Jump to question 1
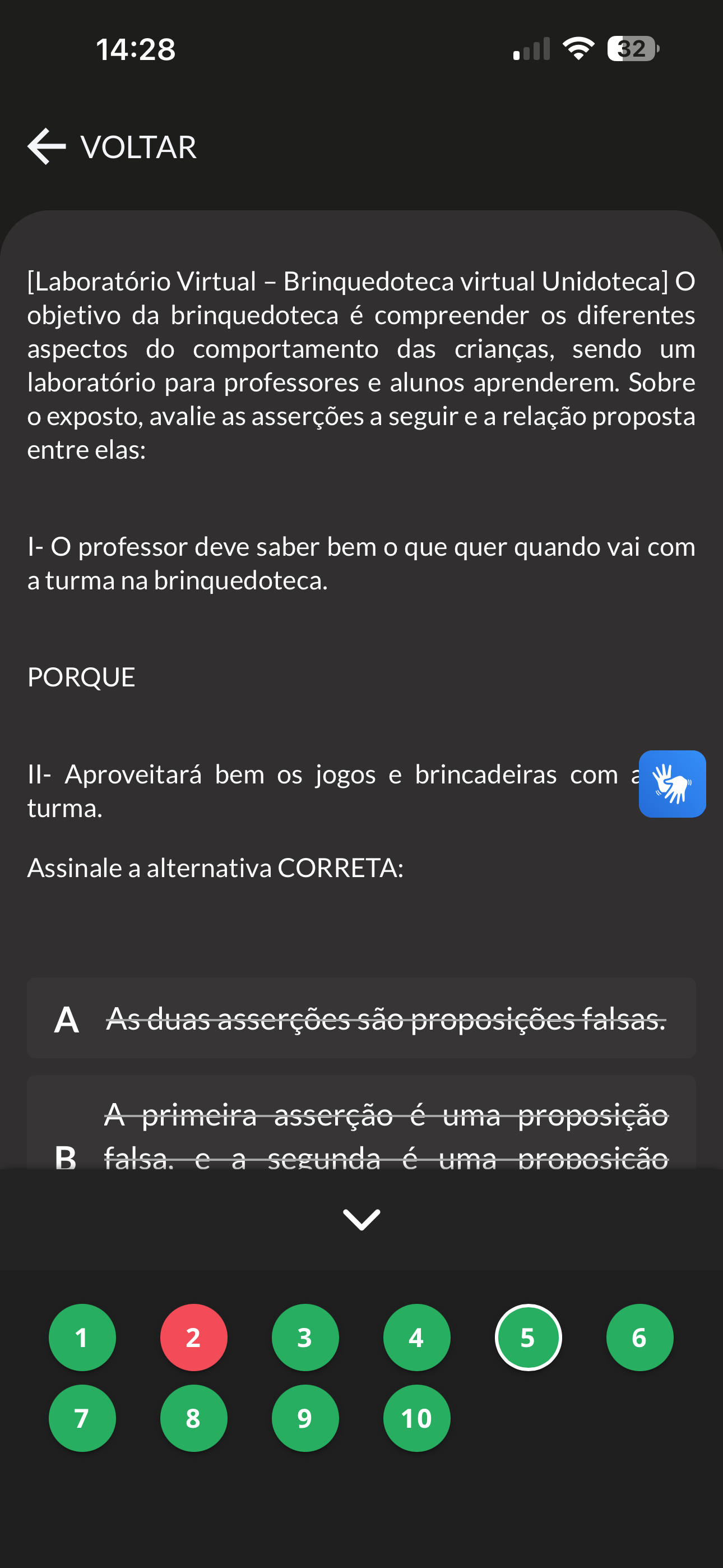The height and width of the screenshot is (1568, 723). [x=82, y=1338]
